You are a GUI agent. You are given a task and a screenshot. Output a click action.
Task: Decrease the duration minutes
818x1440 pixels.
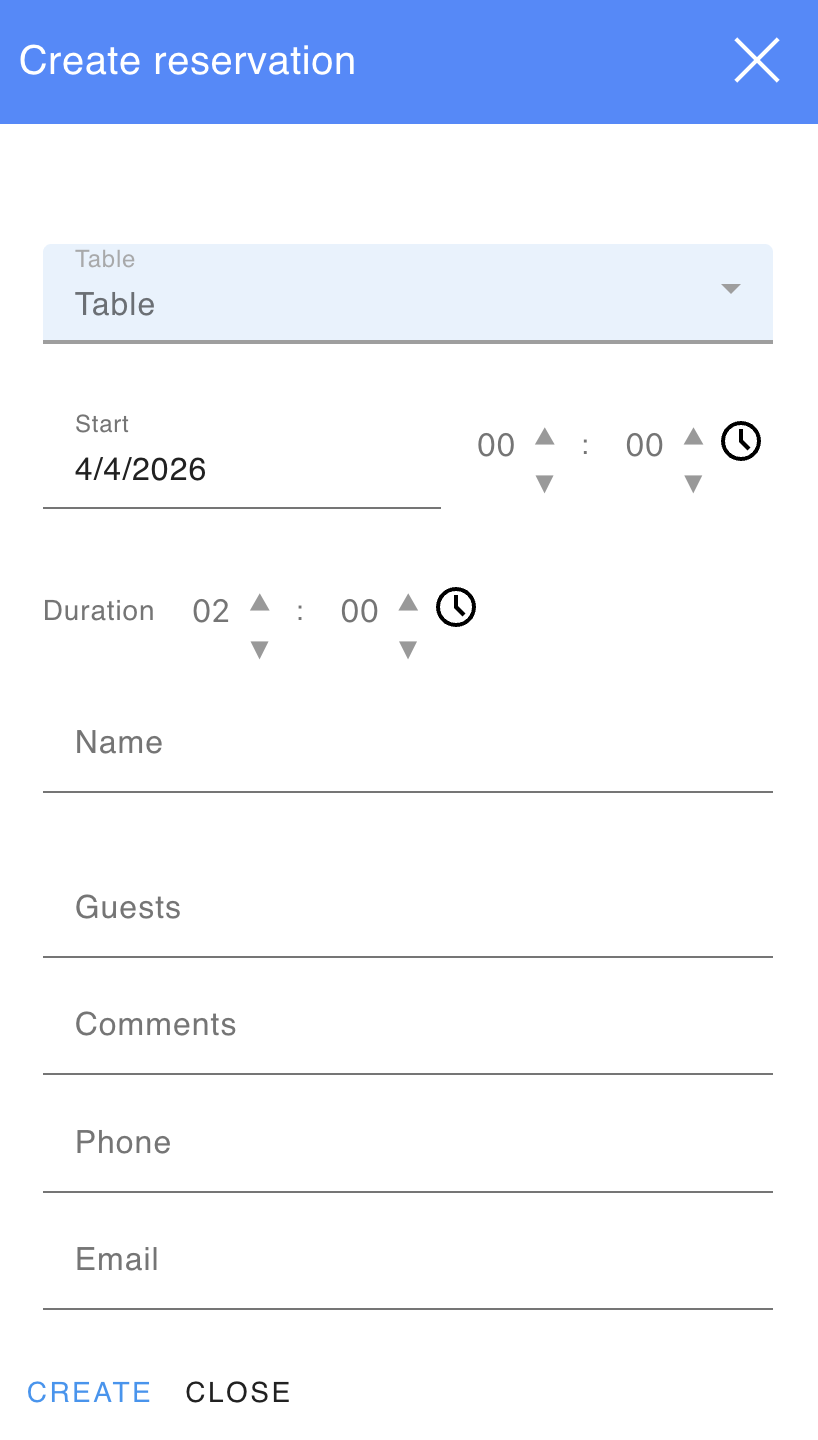tap(408, 650)
